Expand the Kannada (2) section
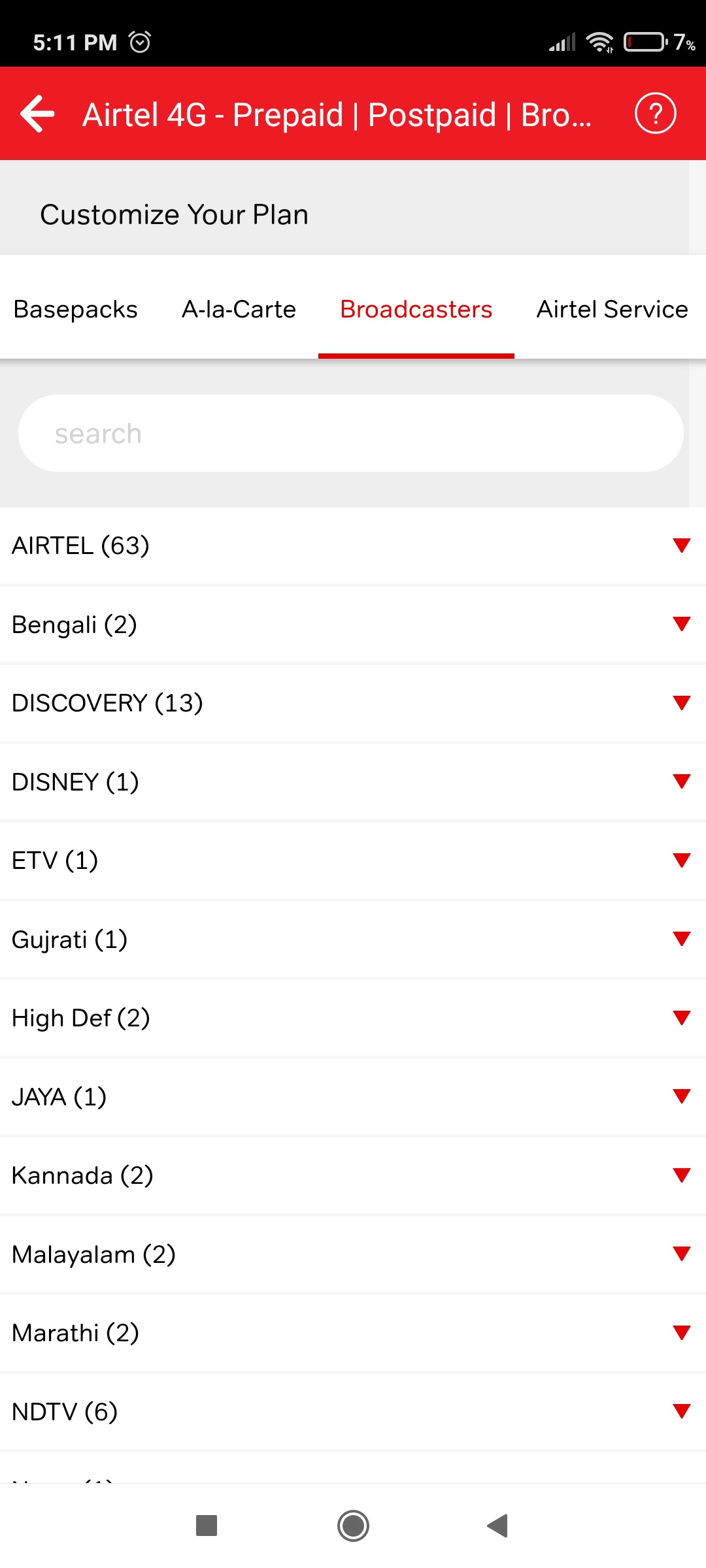 [681, 1175]
